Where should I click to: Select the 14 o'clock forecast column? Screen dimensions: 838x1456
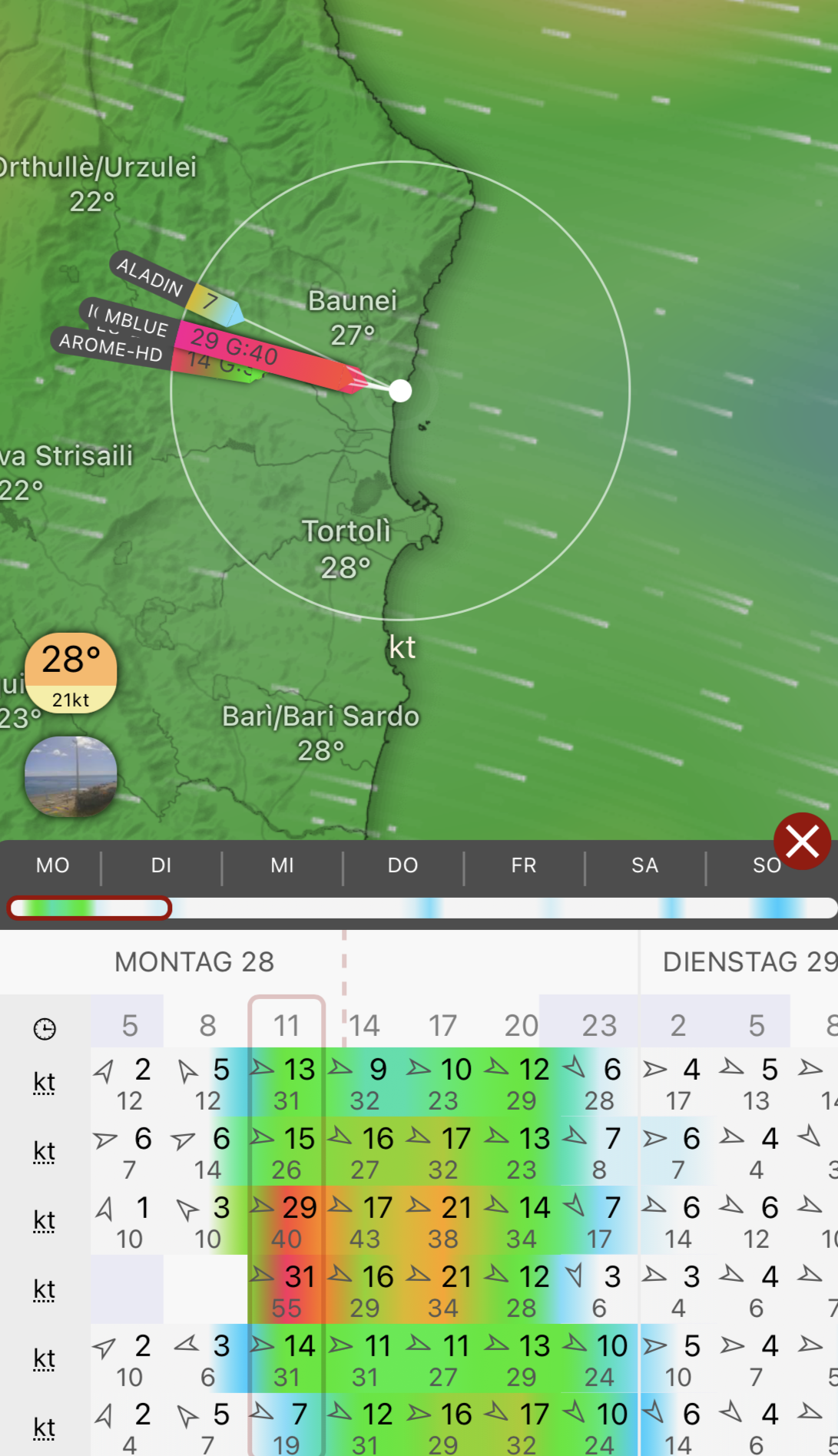[x=364, y=1025]
